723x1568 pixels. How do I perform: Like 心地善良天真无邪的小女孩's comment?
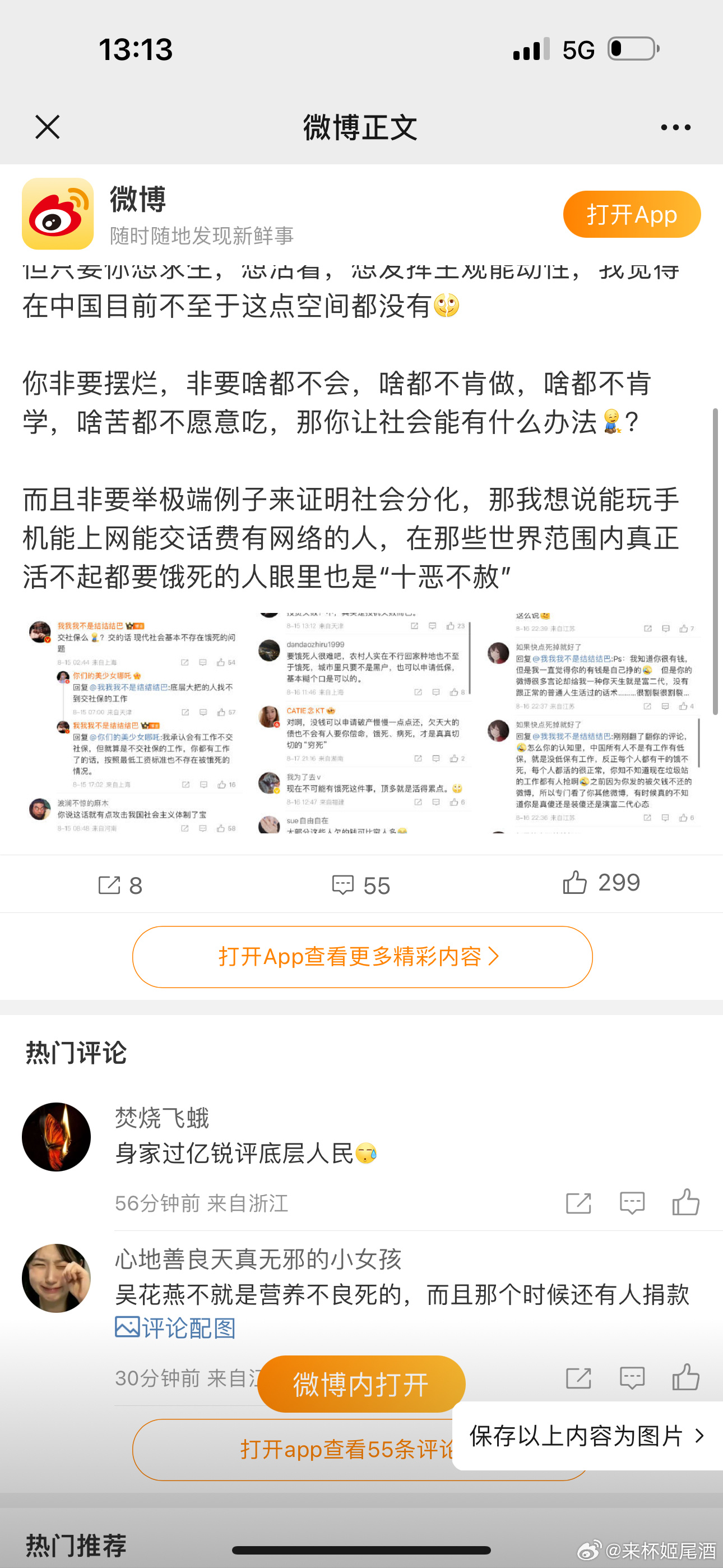685,1377
